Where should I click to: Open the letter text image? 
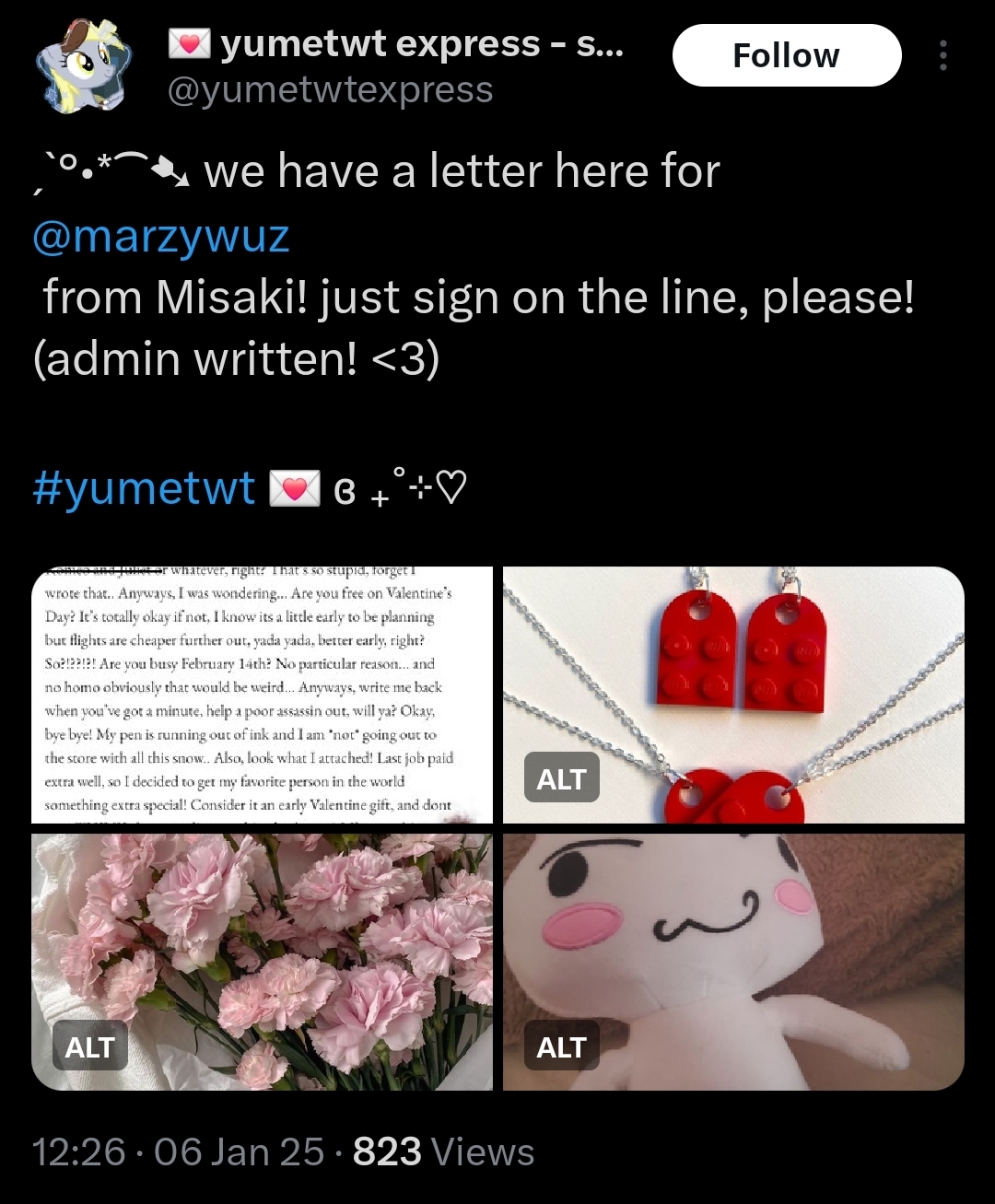262,695
